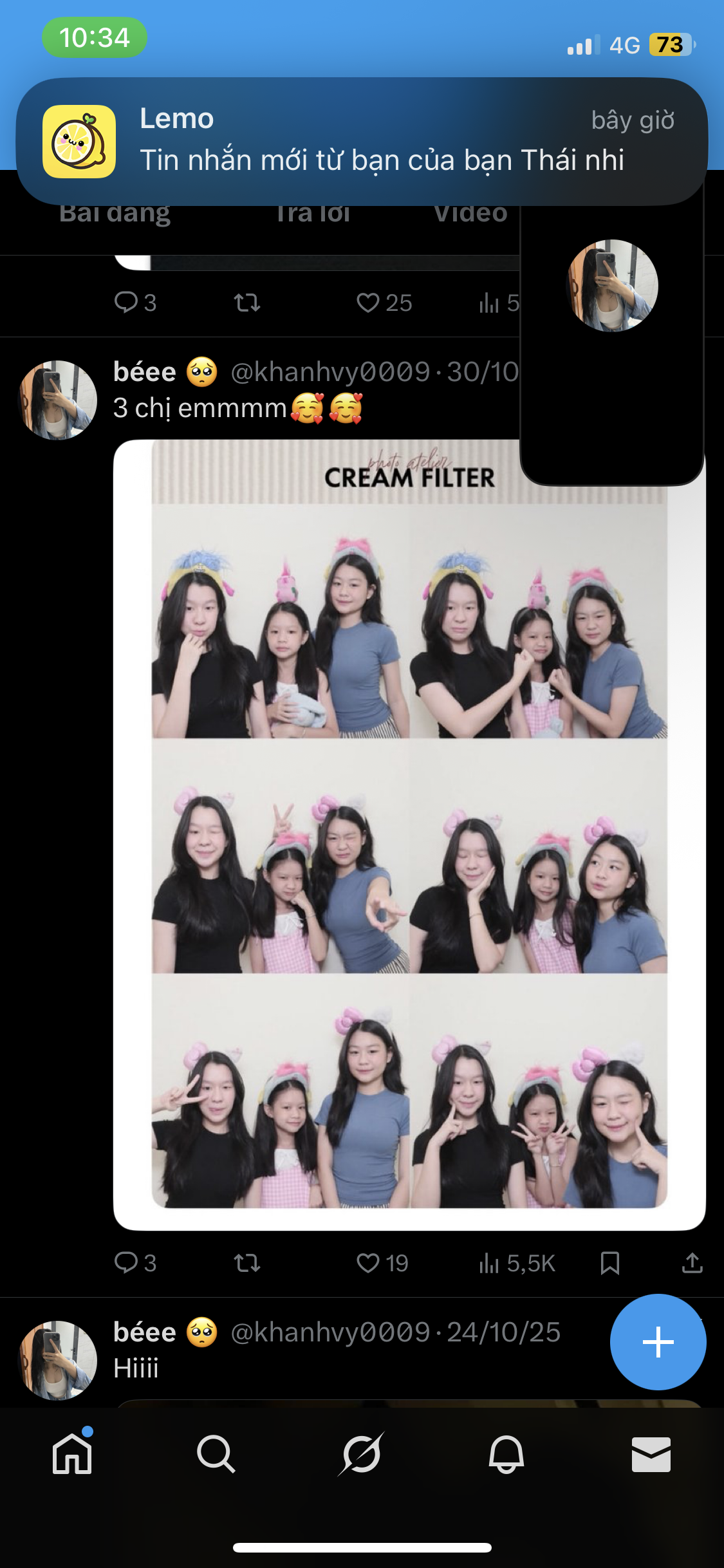The image size is (724, 1568).
Task: Reply to the post with 25 likes
Action: pos(125,303)
